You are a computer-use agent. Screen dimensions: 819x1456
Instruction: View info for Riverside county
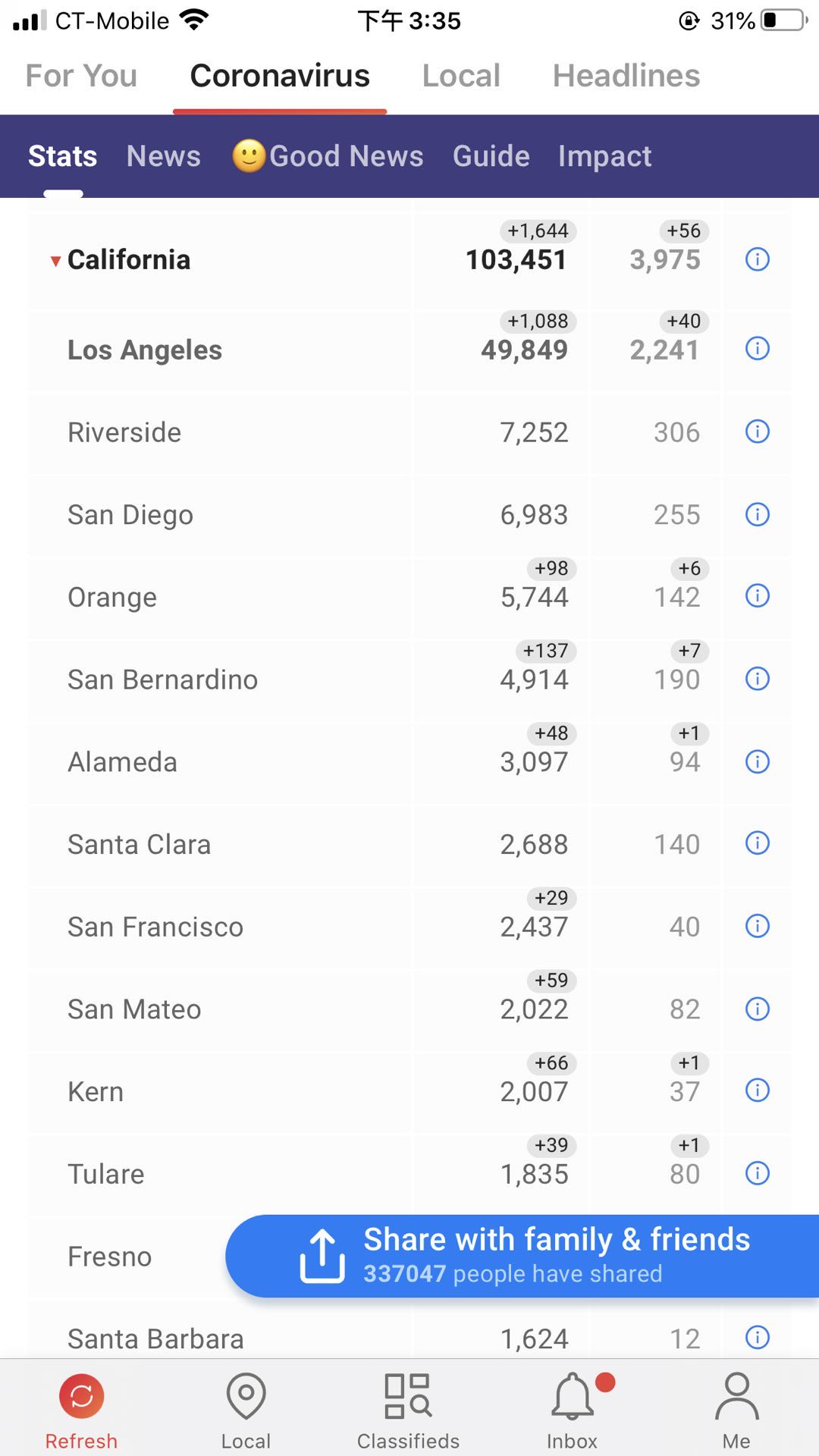coord(758,431)
